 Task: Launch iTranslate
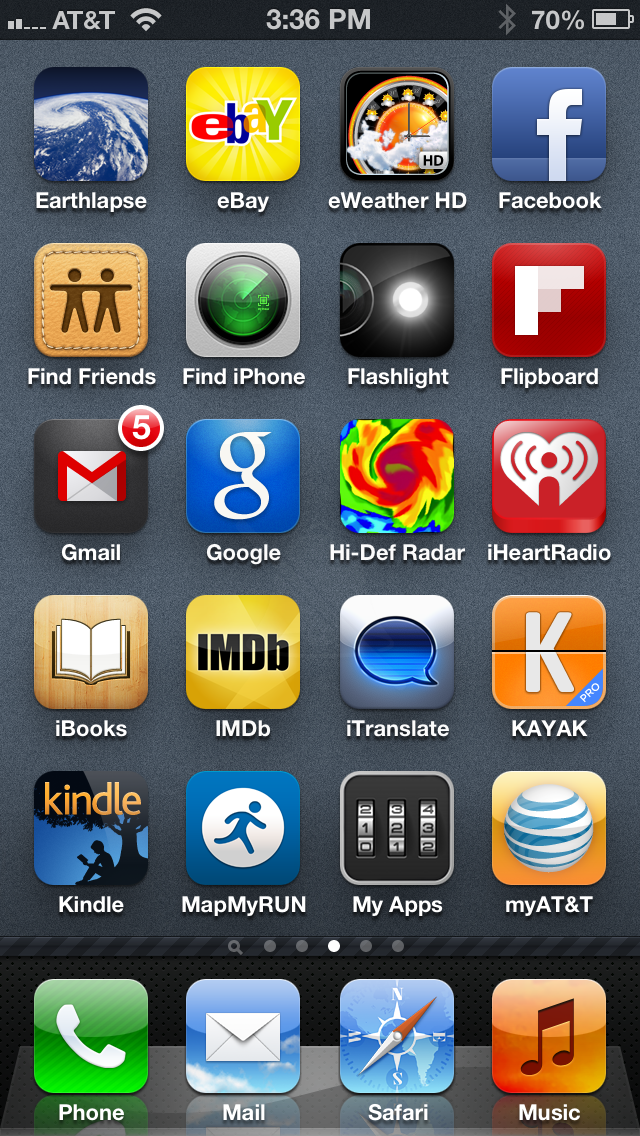(396, 652)
